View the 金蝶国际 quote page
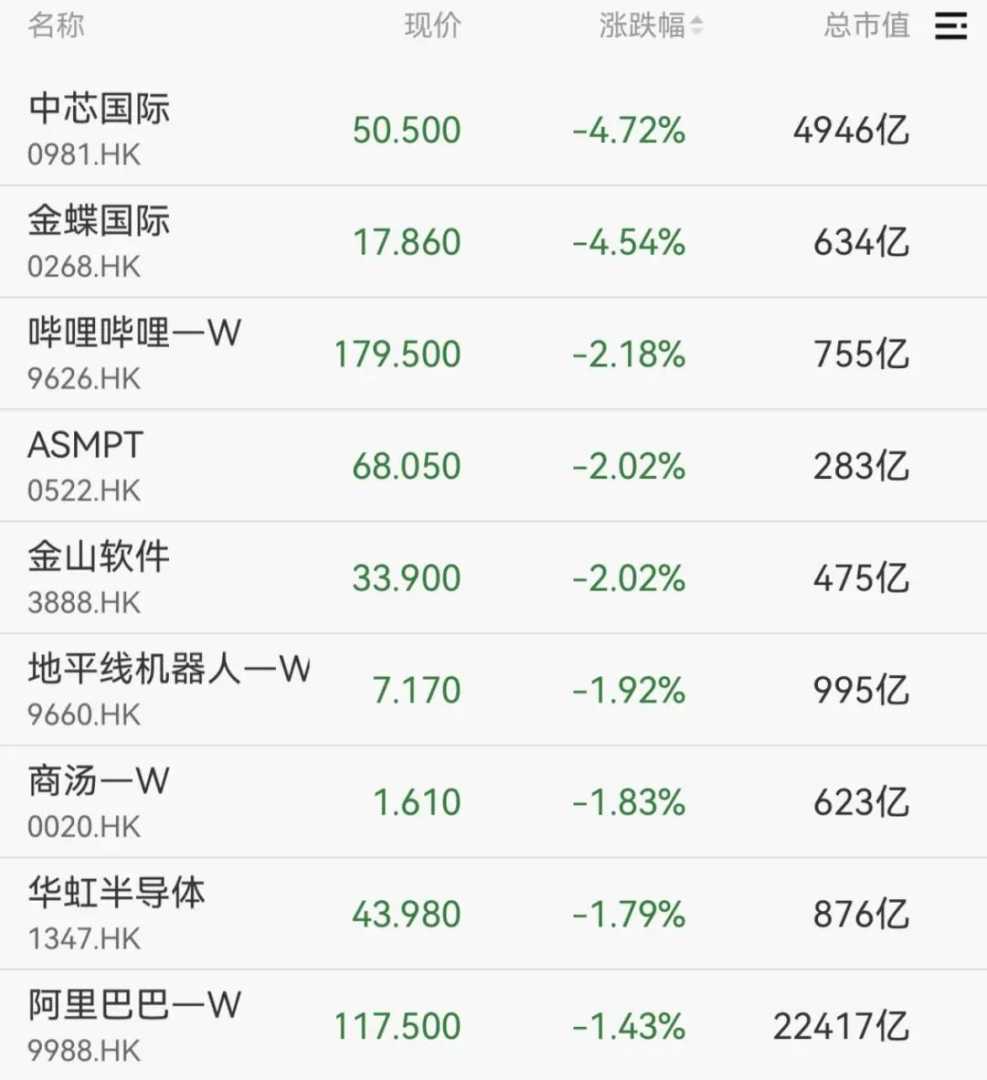 point(100,221)
